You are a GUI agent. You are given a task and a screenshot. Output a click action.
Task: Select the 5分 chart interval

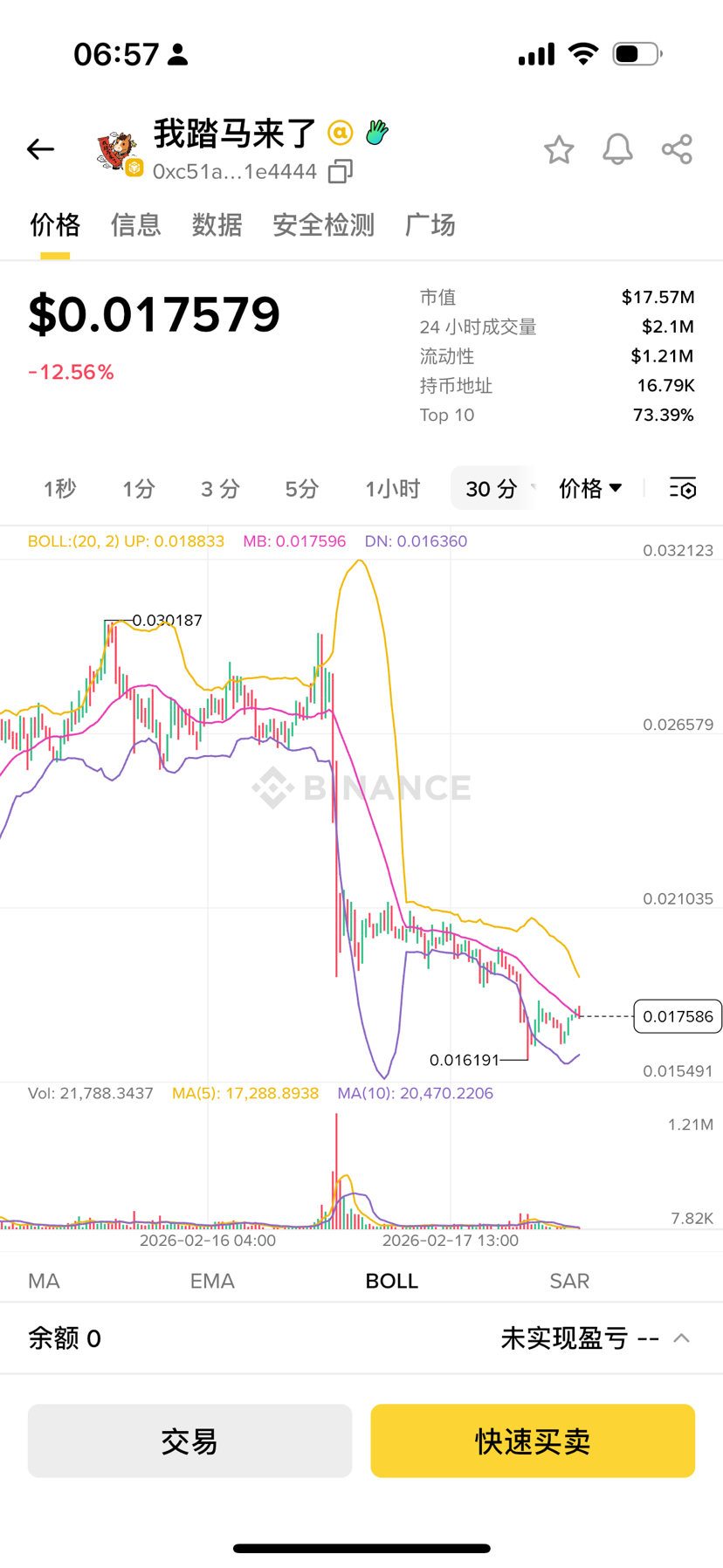[302, 488]
